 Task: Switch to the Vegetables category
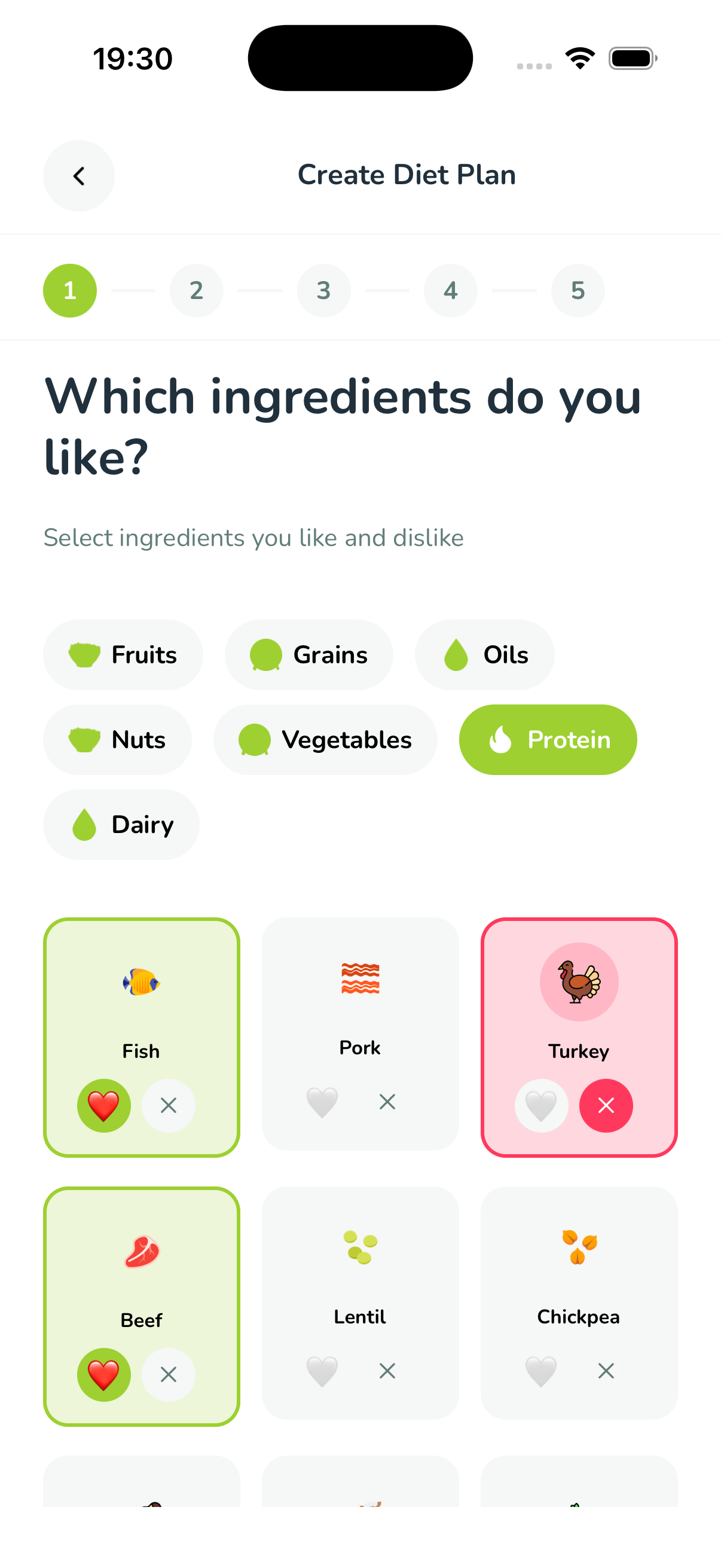(x=324, y=740)
